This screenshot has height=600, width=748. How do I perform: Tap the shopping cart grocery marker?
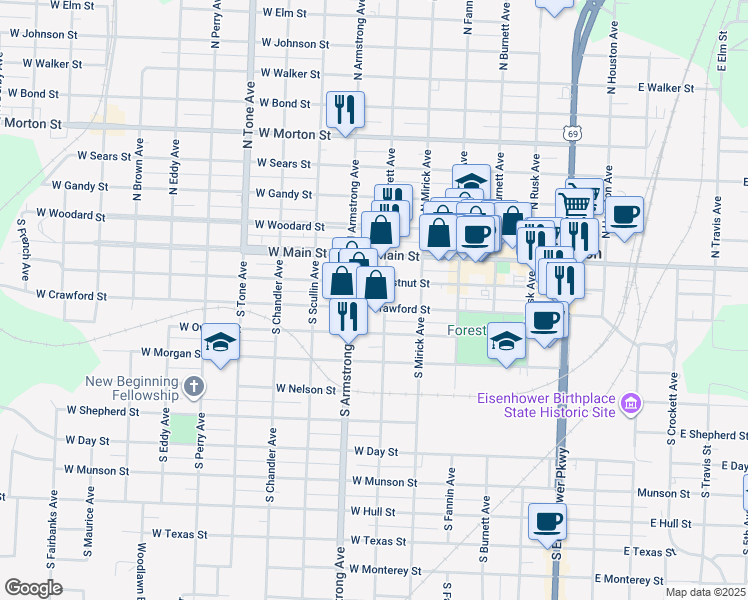point(575,204)
